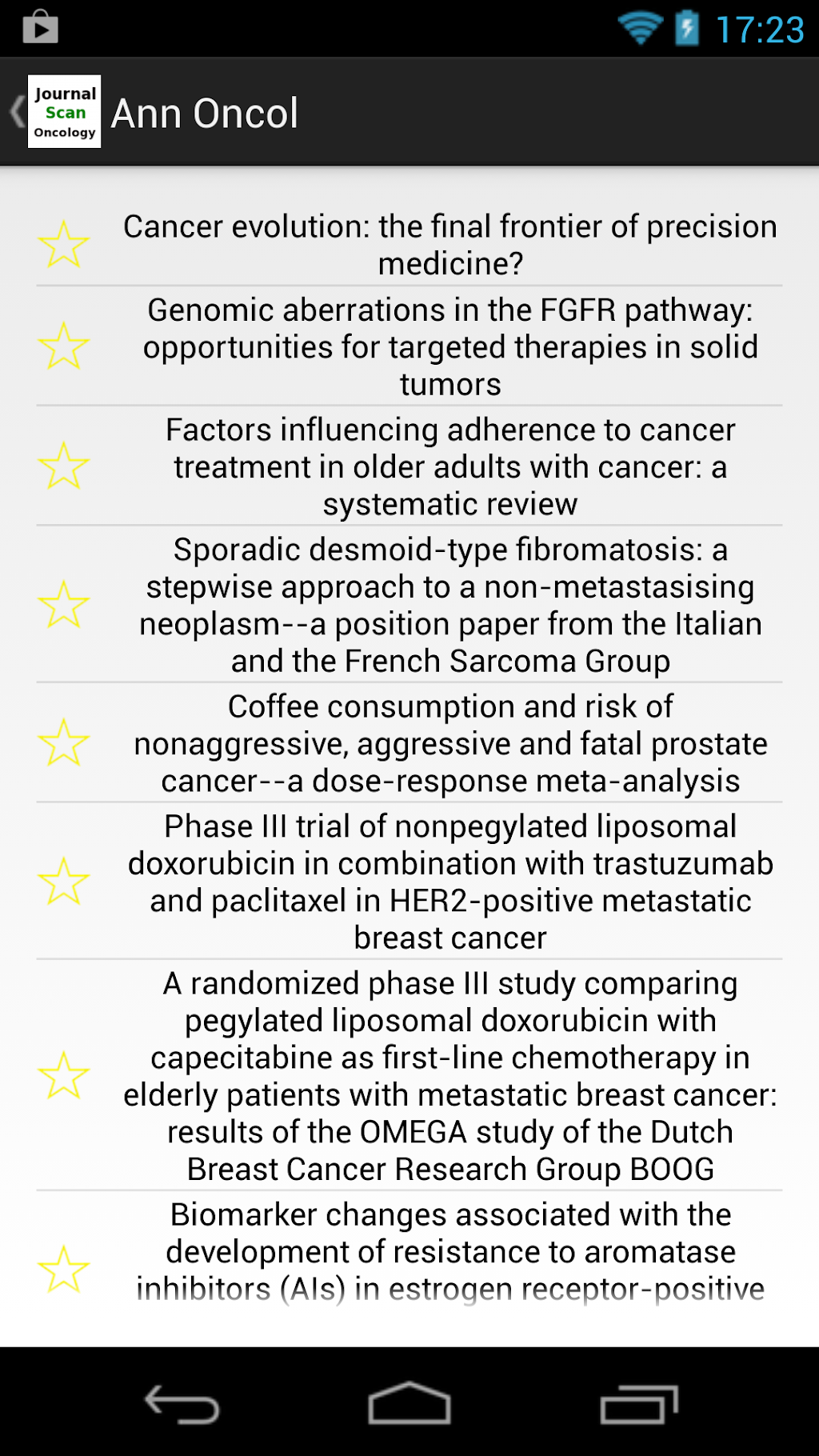819x1456 pixels.
Task: Go back using the Journal Scan logo
Action: 56,112
